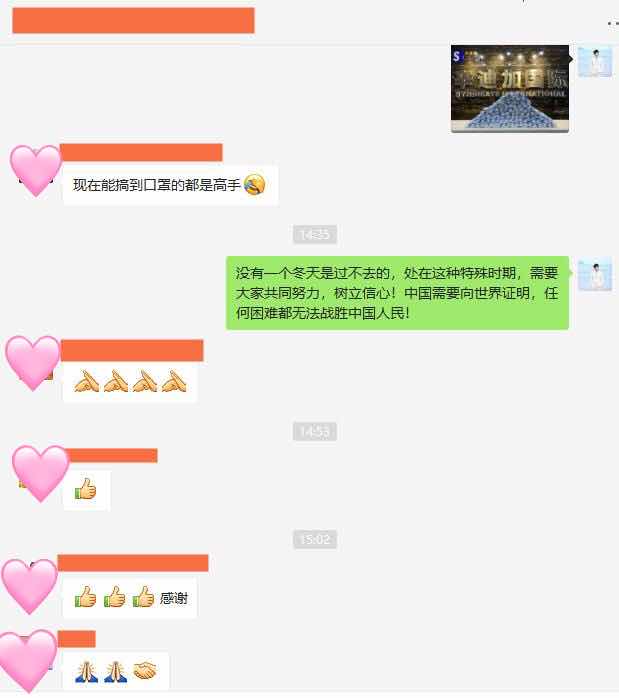Open the avatar beside the green text message
Viewport: 619px width, 698px height.
tap(595, 274)
